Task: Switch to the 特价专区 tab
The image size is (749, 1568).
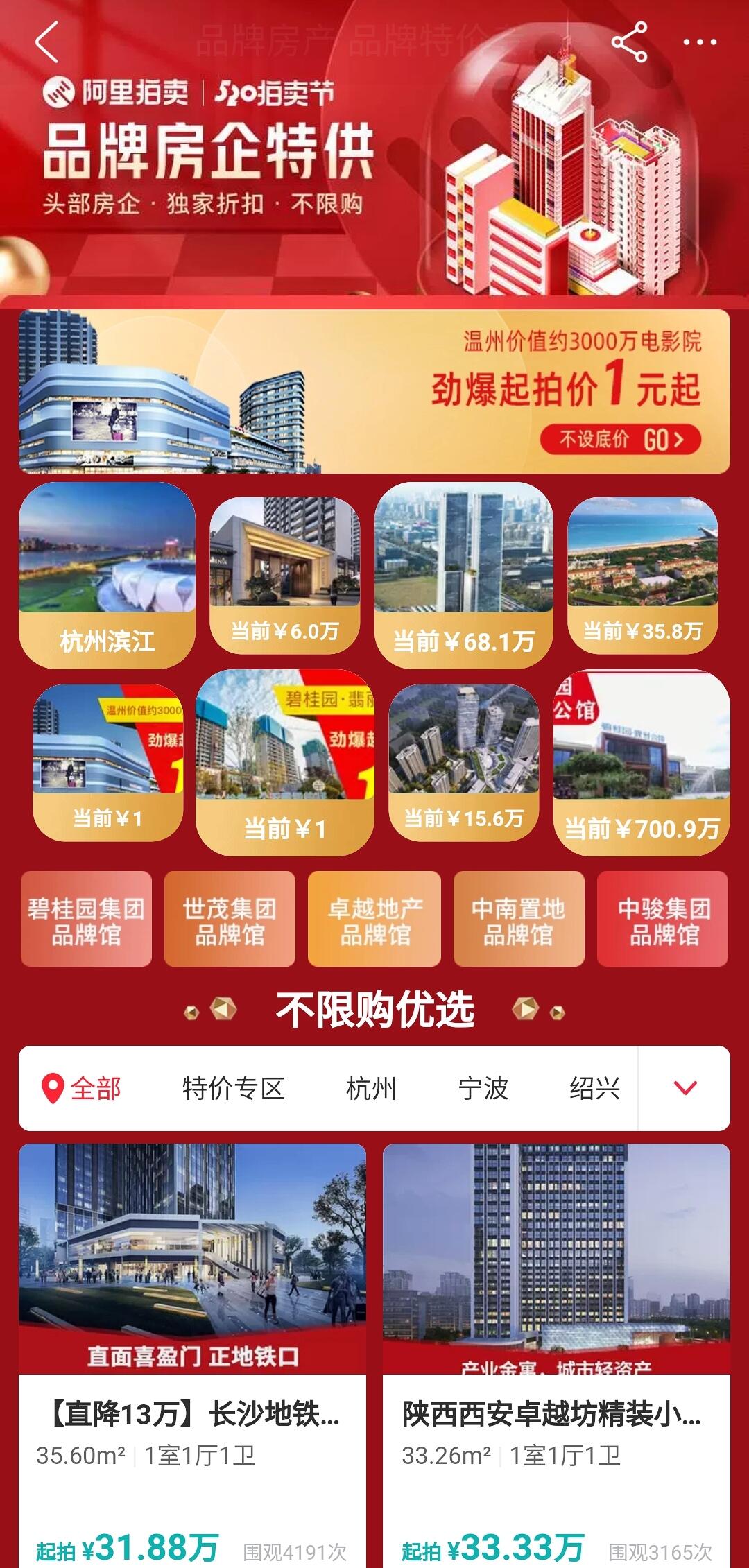Action: click(x=233, y=1089)
